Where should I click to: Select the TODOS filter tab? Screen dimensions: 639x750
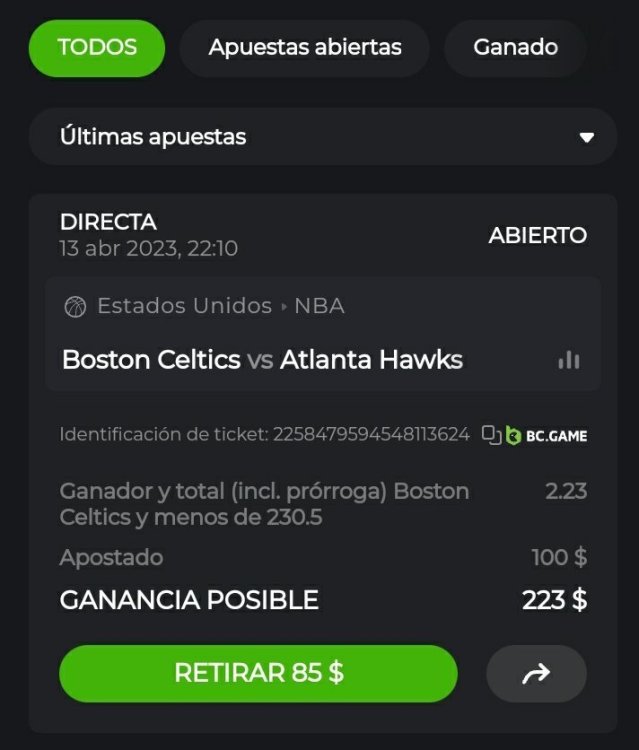(x=97, y=48)
